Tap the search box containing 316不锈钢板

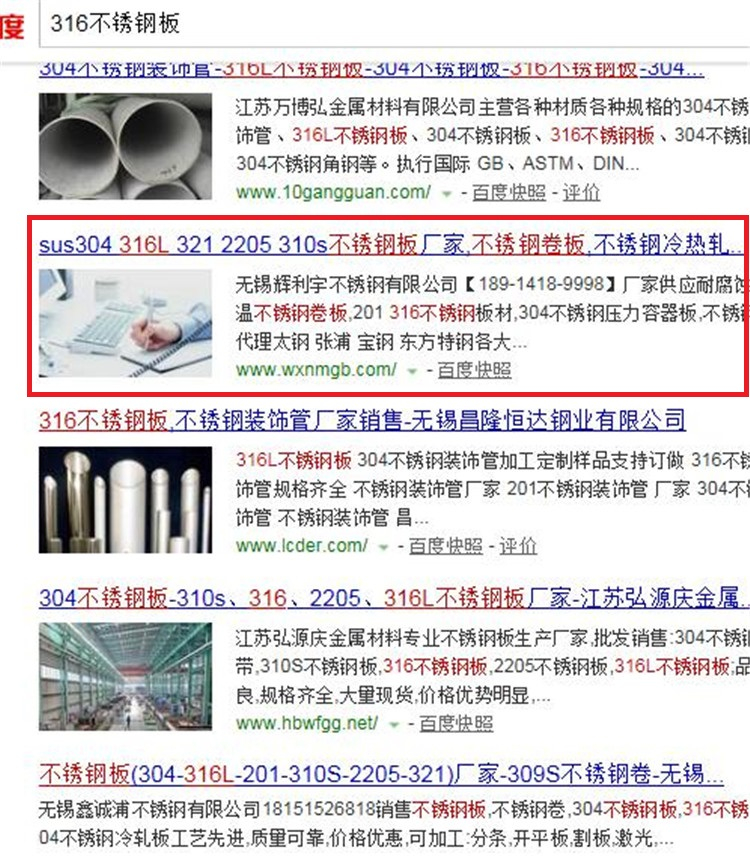[390, 23]
